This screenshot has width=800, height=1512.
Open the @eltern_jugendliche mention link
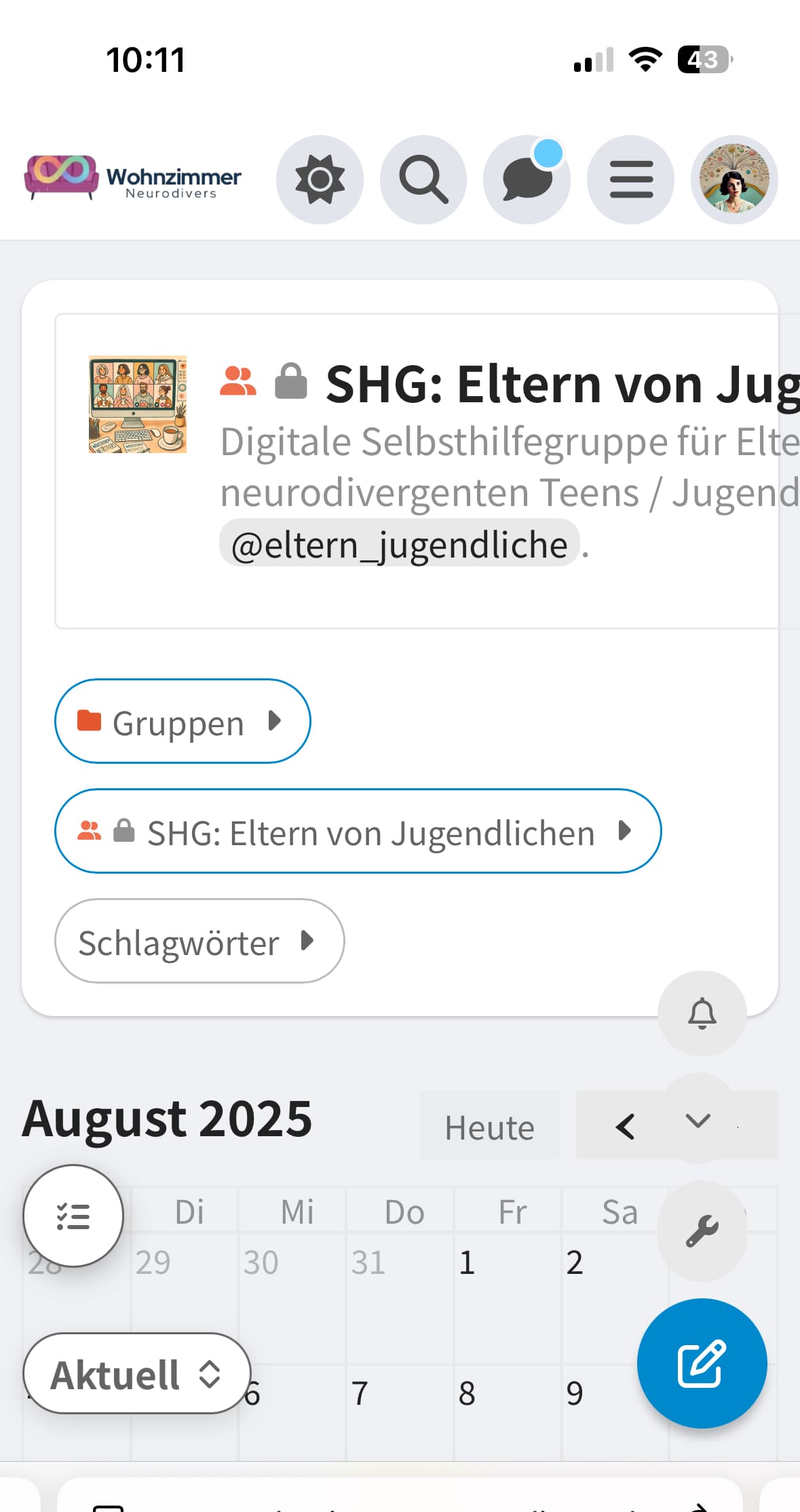coord(399,545)
